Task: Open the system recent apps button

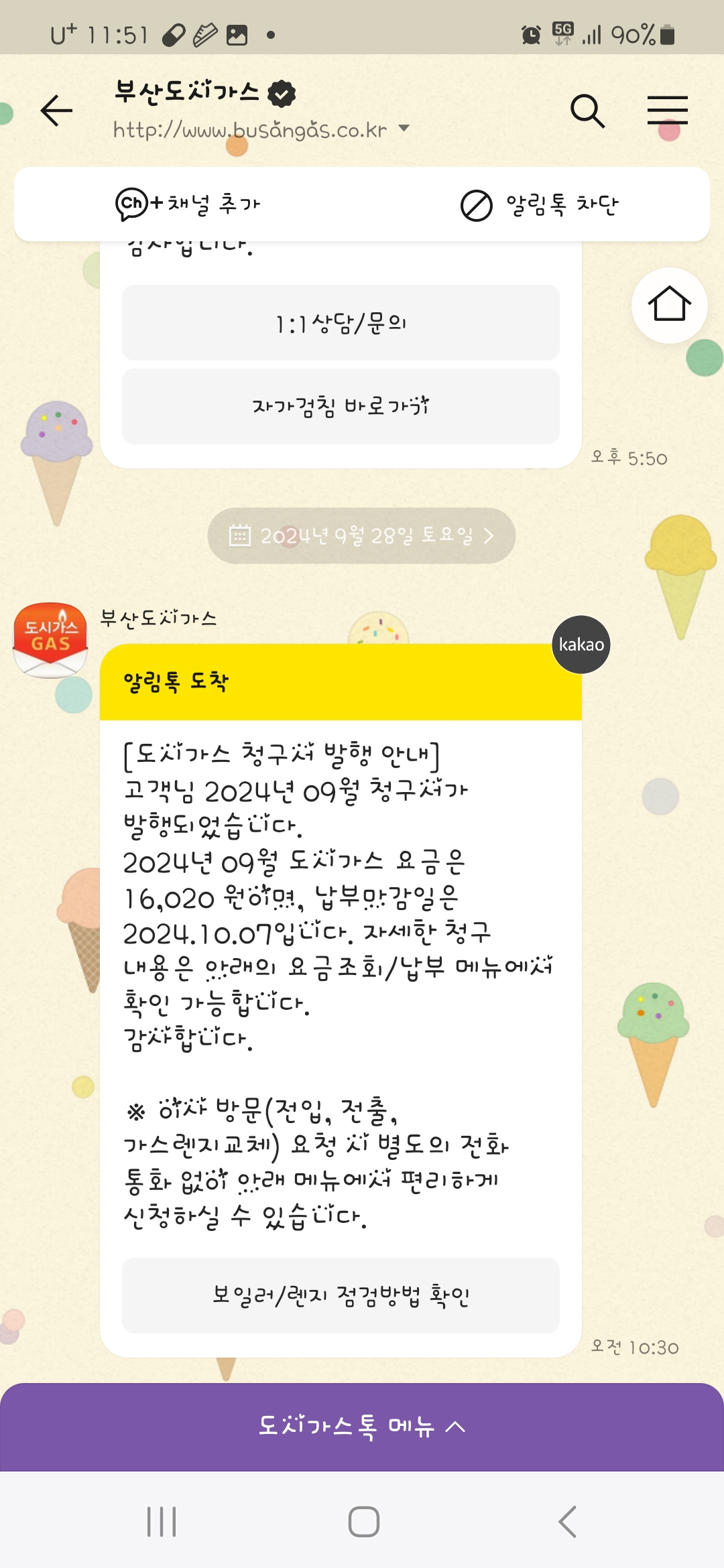Action: point(162,1521)
